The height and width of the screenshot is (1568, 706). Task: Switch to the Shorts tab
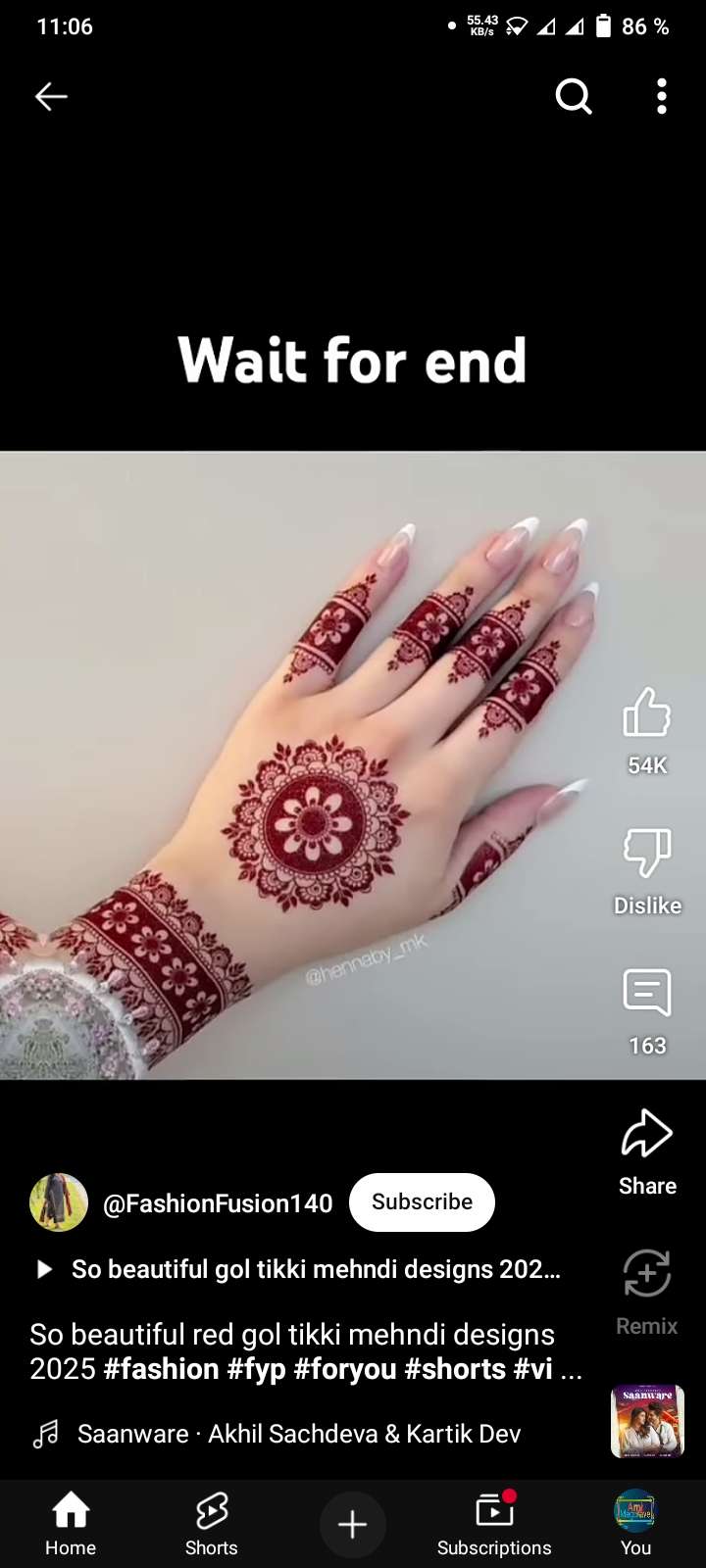[212, 1524]
